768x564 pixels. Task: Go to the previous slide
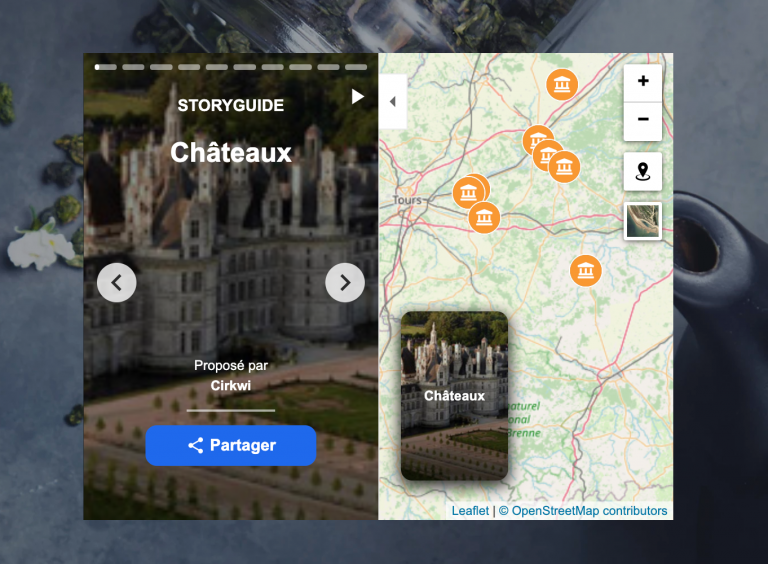pos(116,283)
